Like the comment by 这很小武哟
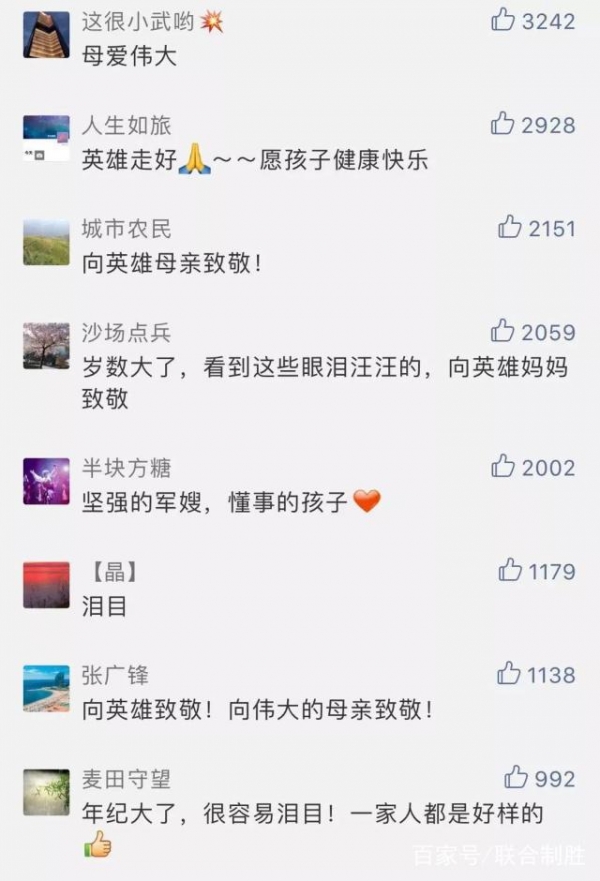The width and height of the screenshot is (600, 881). pyautogui.click(x=503, y=19)
